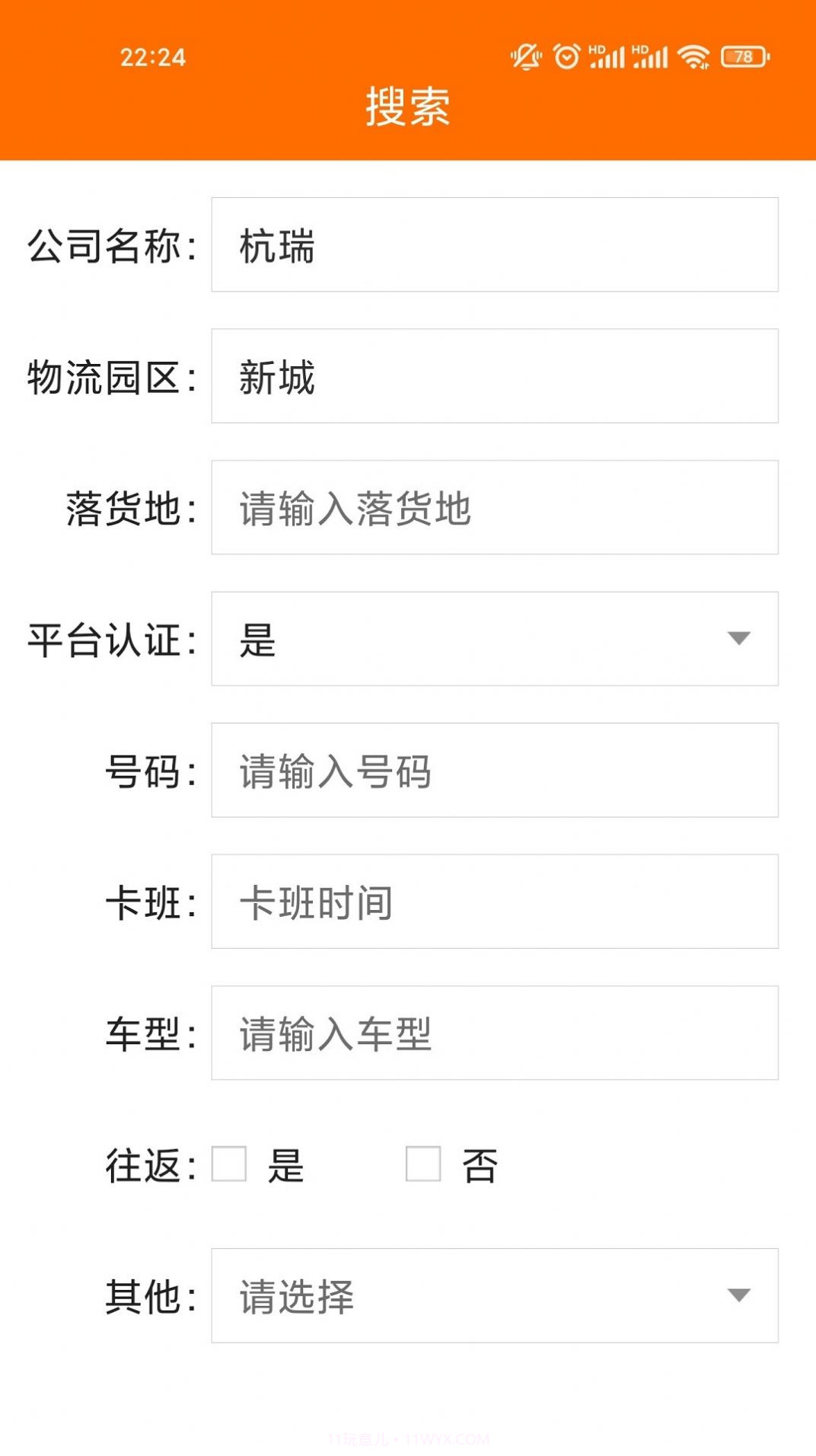Click the muted notification icon in status bar
Viewport: 816px width, 1456px height.
point(526,58)
